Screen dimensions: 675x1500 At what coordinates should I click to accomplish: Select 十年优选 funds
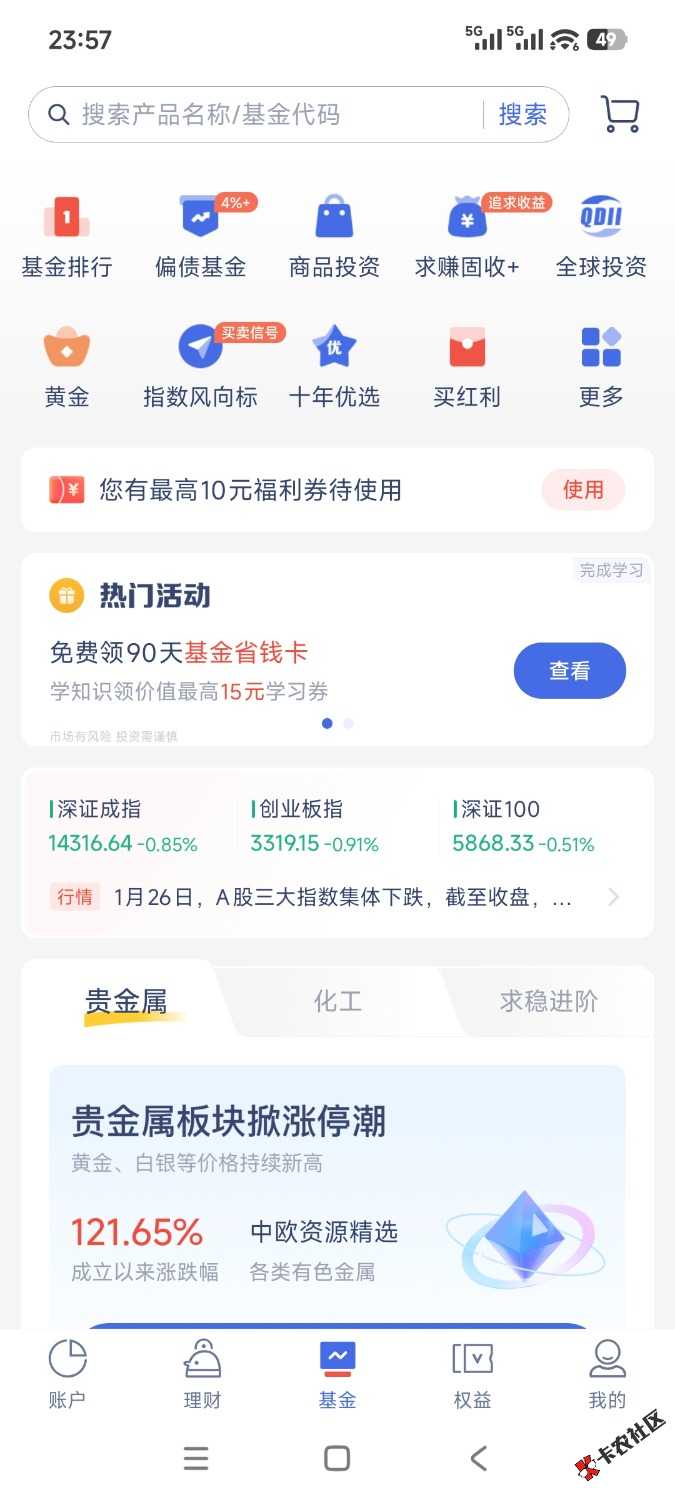[x=334, y=366]
